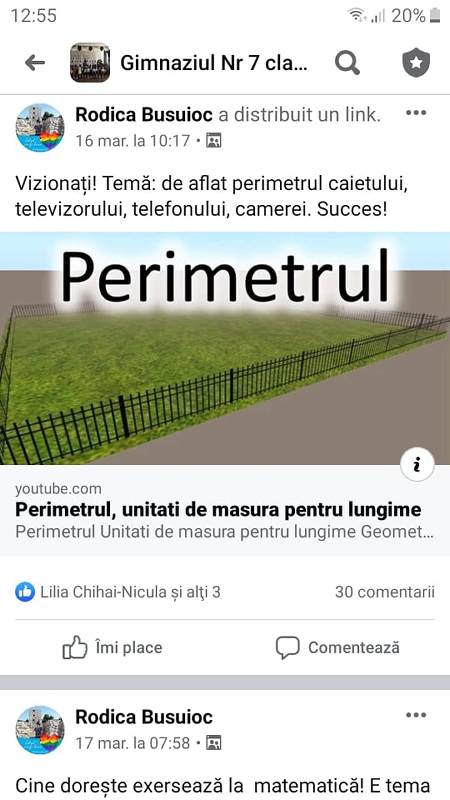This screenshot has width=450, height=800.
Task: Open the Perimetrul, unitati de masura link
Action: tap(218, 509)
